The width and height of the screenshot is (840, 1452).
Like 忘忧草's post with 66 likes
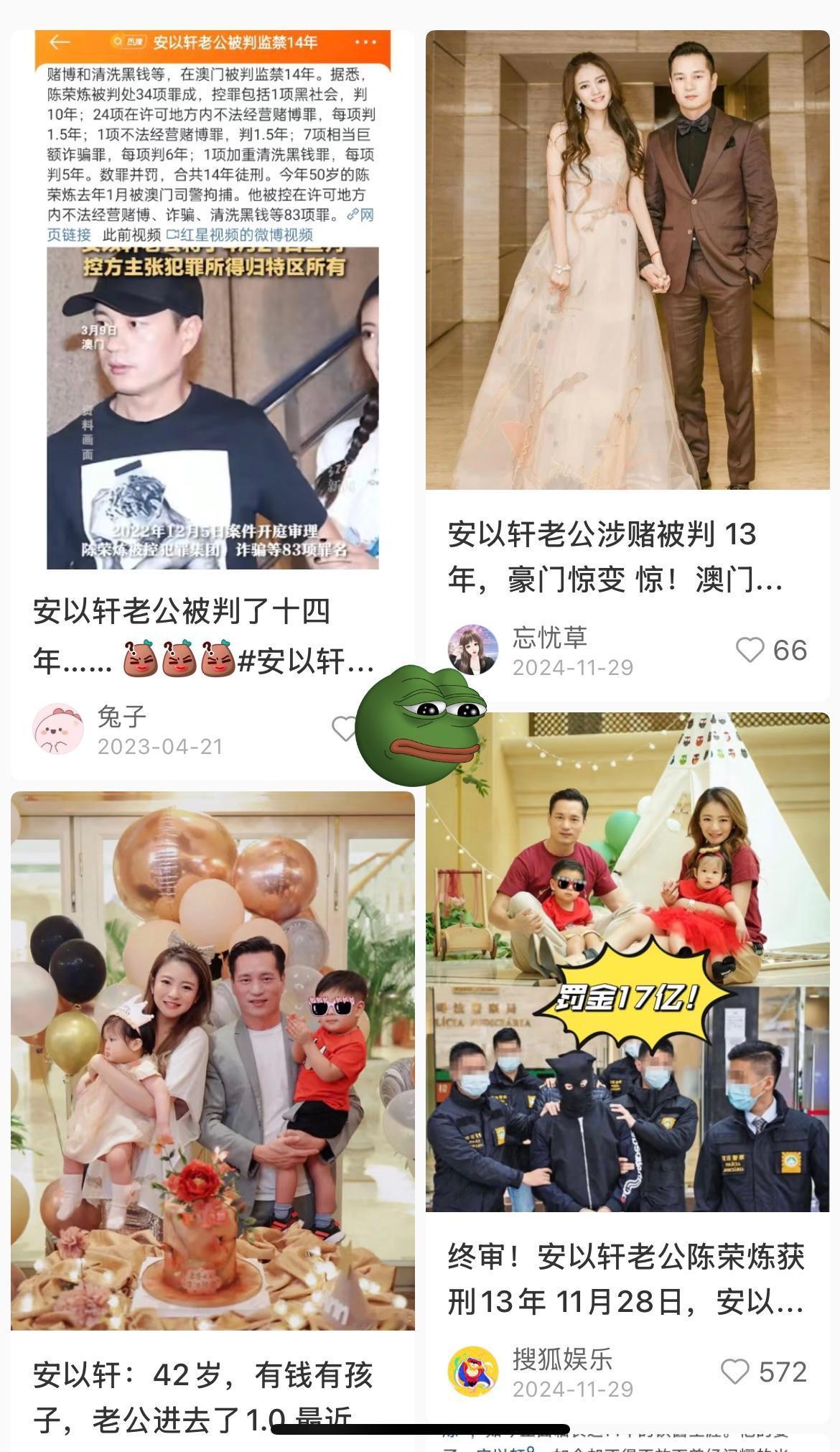click(750, 650)
